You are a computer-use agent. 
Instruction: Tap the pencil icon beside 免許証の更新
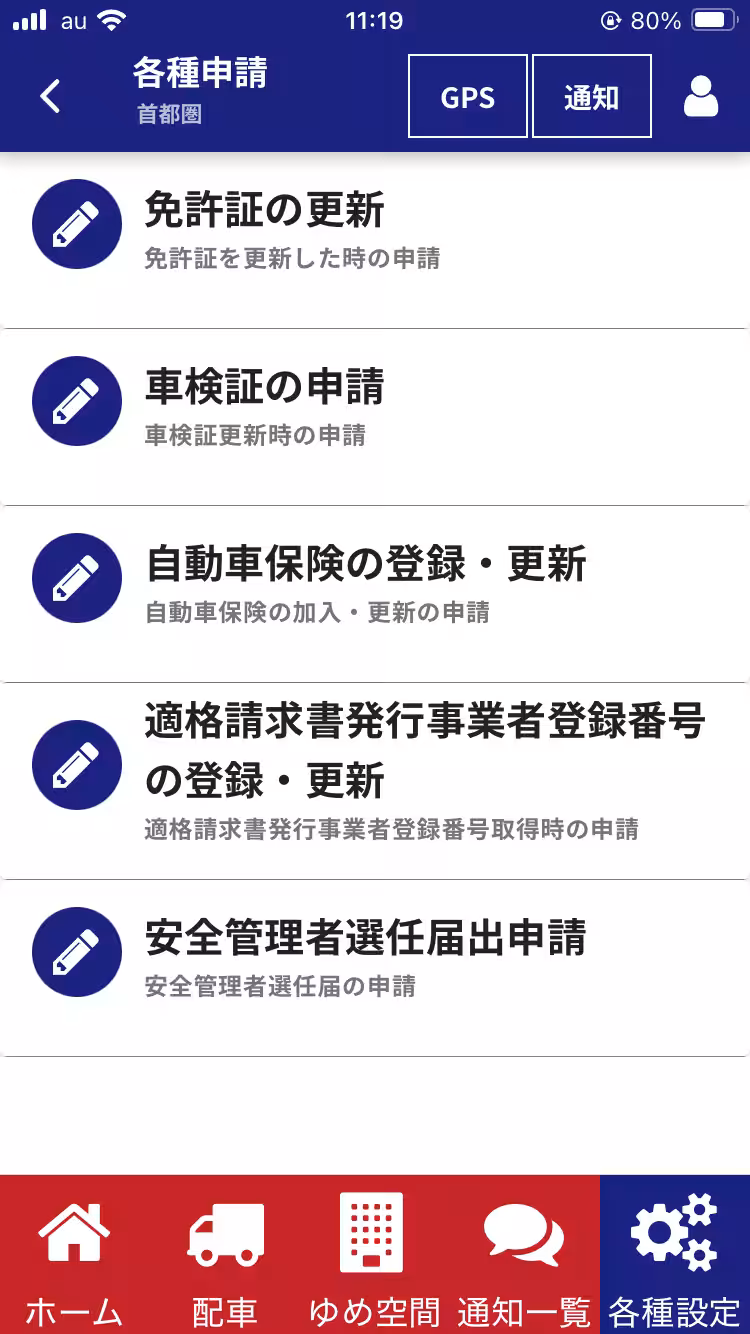pos(77,224)
